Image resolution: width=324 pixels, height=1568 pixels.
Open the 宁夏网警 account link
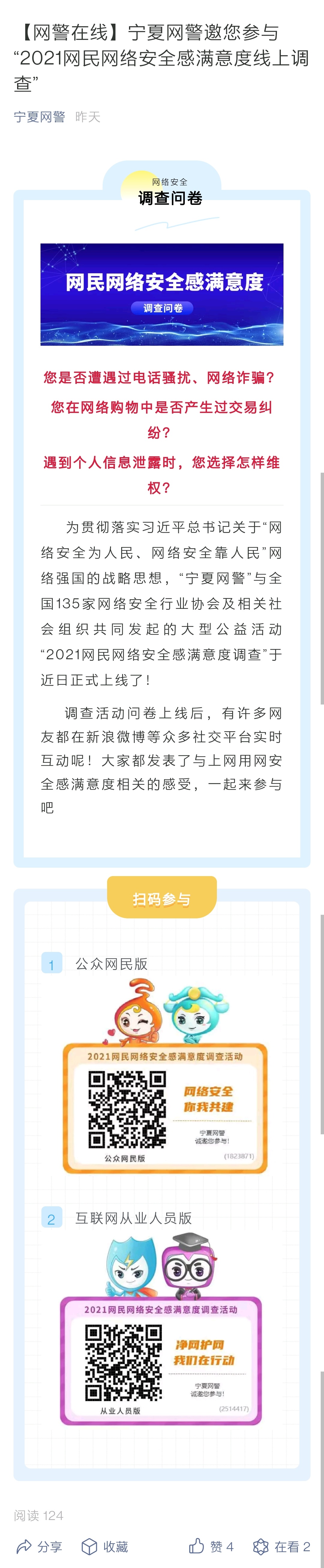[40, 117]
